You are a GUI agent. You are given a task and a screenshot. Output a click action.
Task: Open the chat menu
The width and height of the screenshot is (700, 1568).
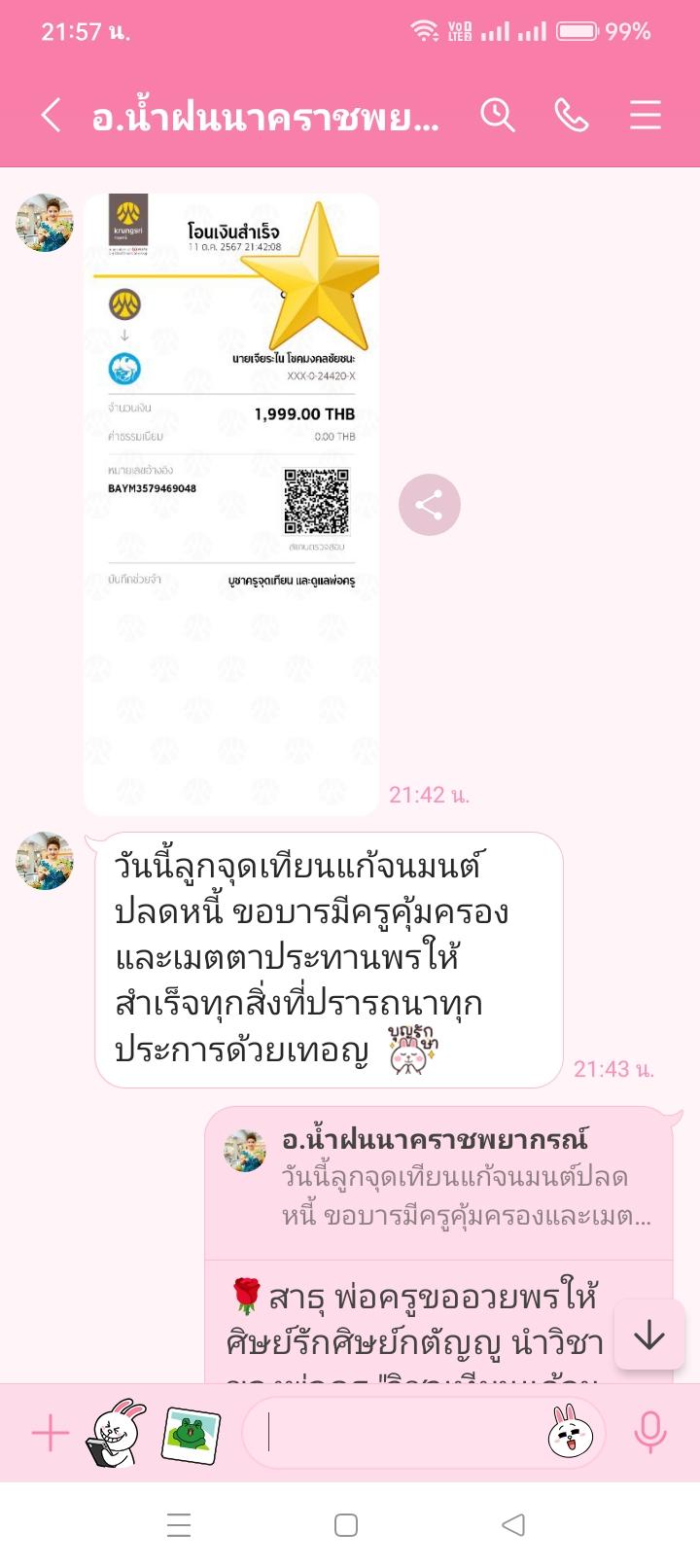(x=645, y=116)
